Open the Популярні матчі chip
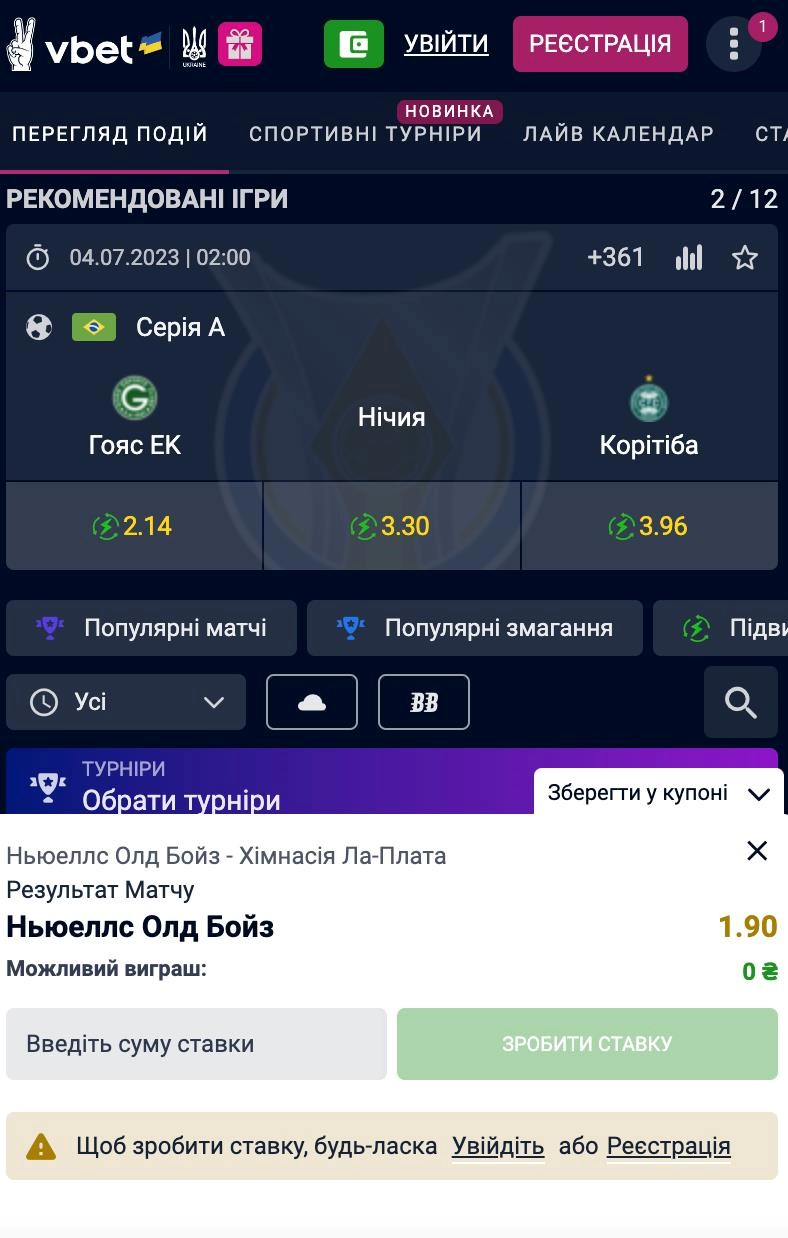788x1238 pixels. coord(152,628)
